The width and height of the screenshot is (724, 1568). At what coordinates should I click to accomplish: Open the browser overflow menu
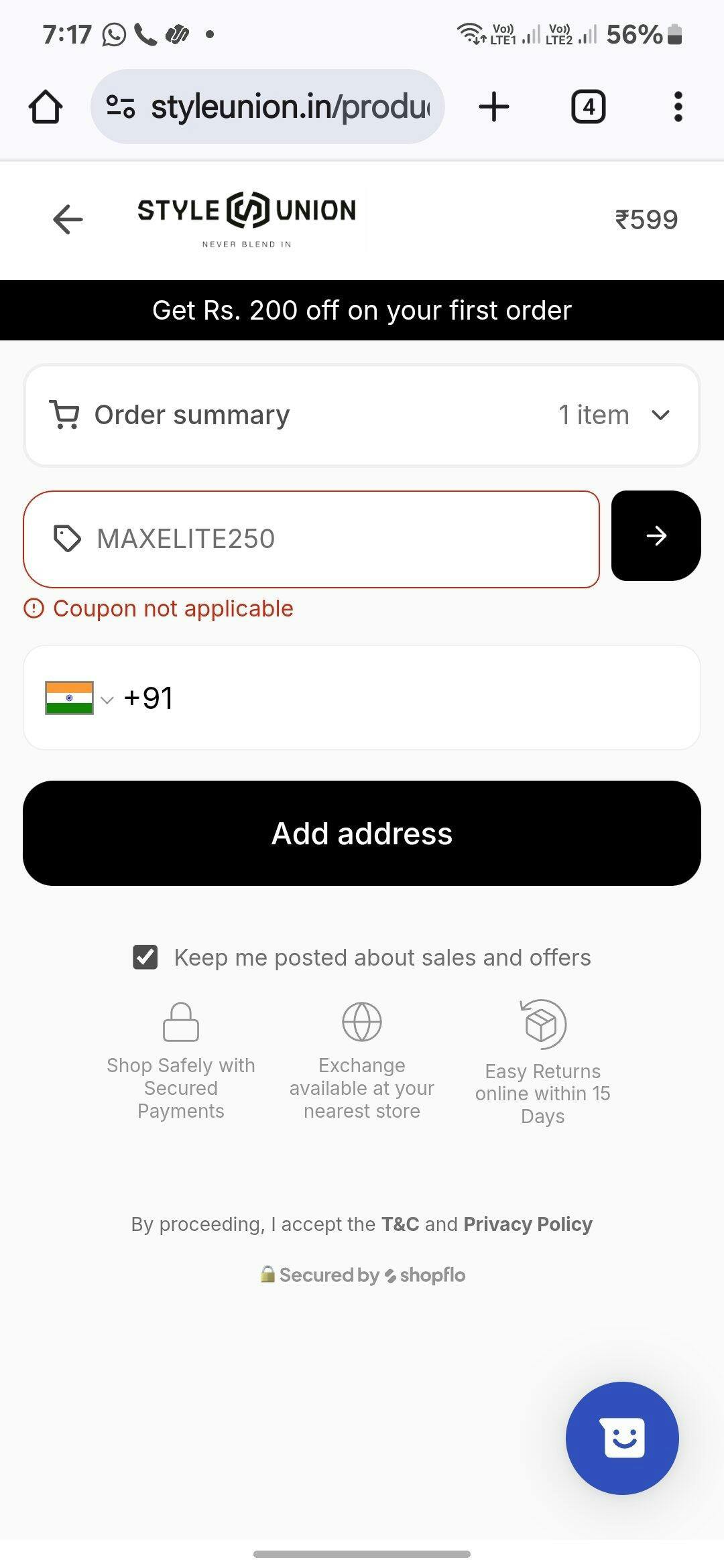pyautogui.click(x=678, y=107)
